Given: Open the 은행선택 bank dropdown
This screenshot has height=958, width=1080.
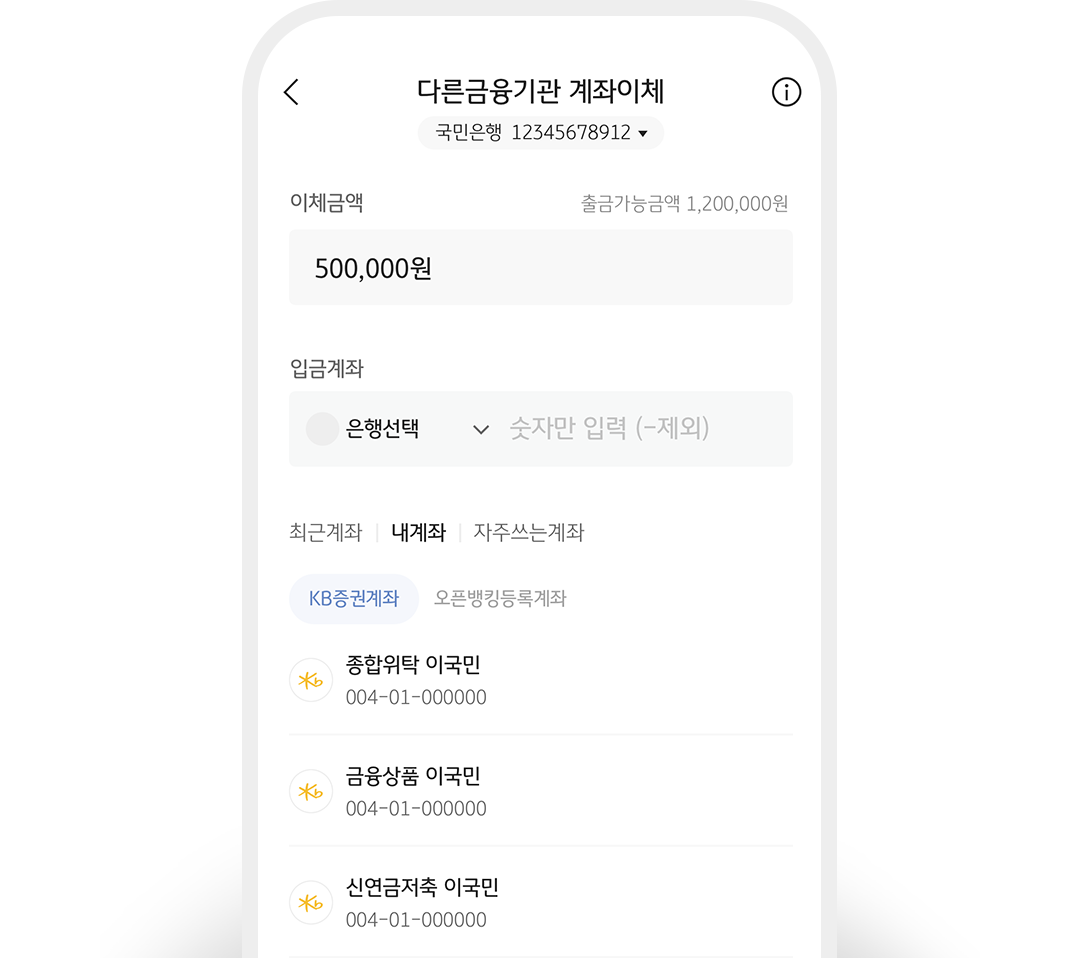Looking at the screenshot, I should coord(398,429).
